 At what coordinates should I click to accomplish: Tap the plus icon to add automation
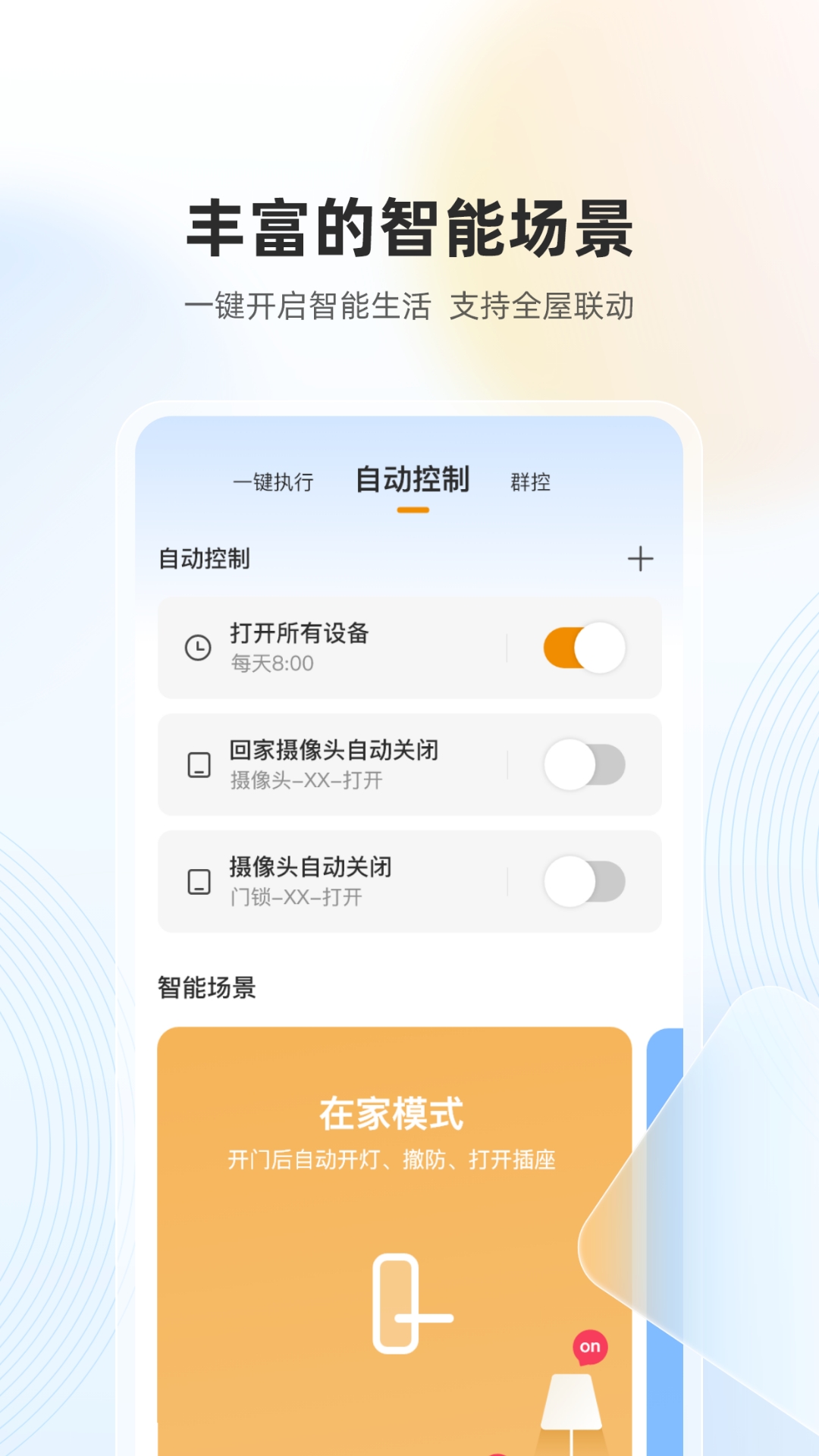(641, 559)
